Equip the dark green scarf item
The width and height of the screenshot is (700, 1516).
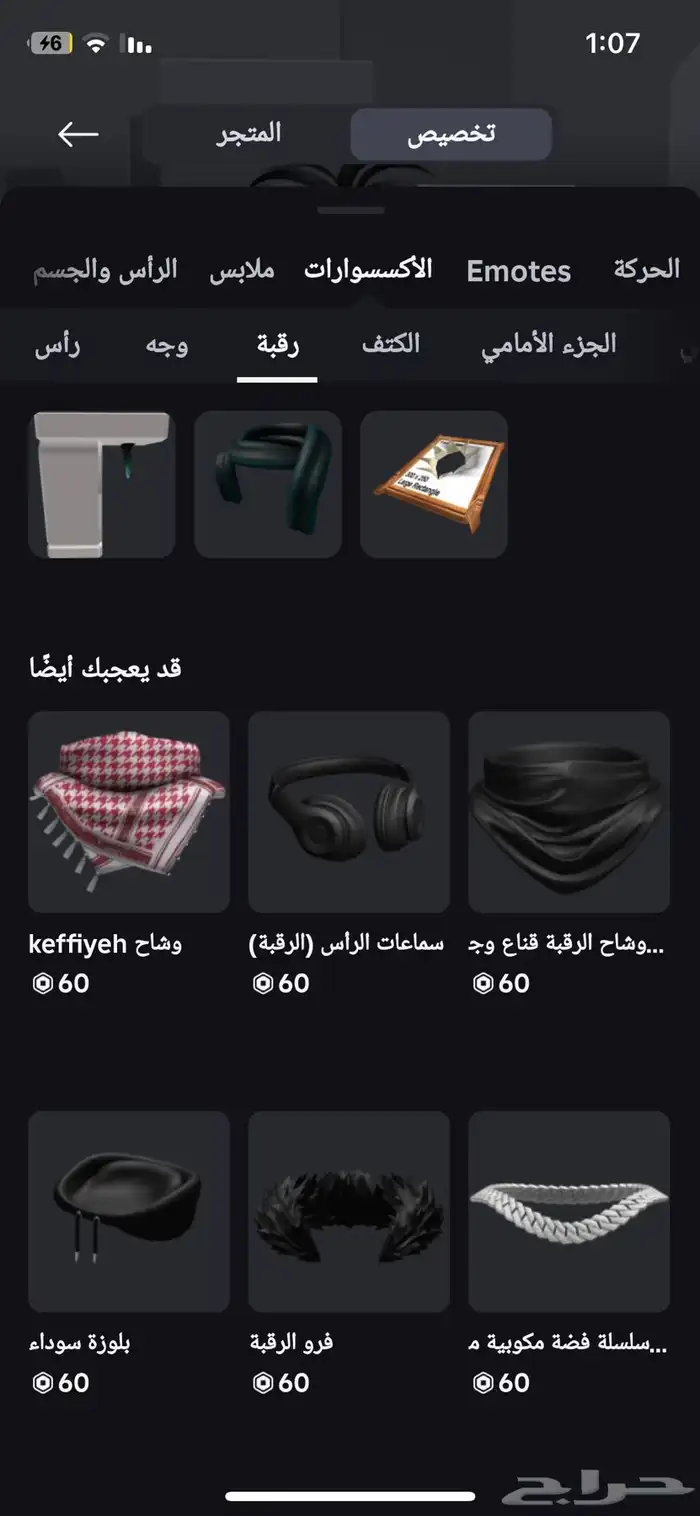click(268, 484)
